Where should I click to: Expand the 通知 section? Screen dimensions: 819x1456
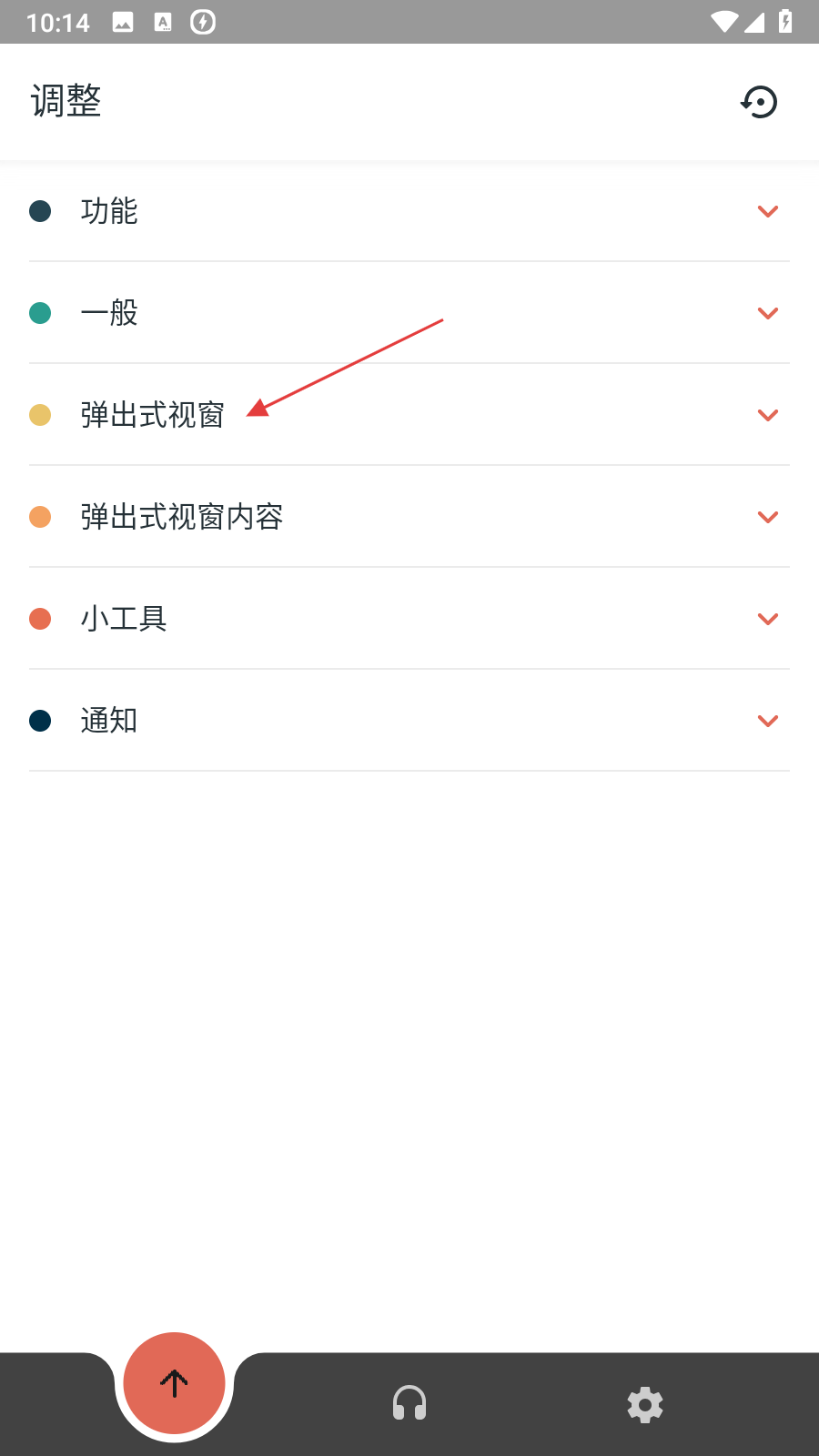coord(767,721)
